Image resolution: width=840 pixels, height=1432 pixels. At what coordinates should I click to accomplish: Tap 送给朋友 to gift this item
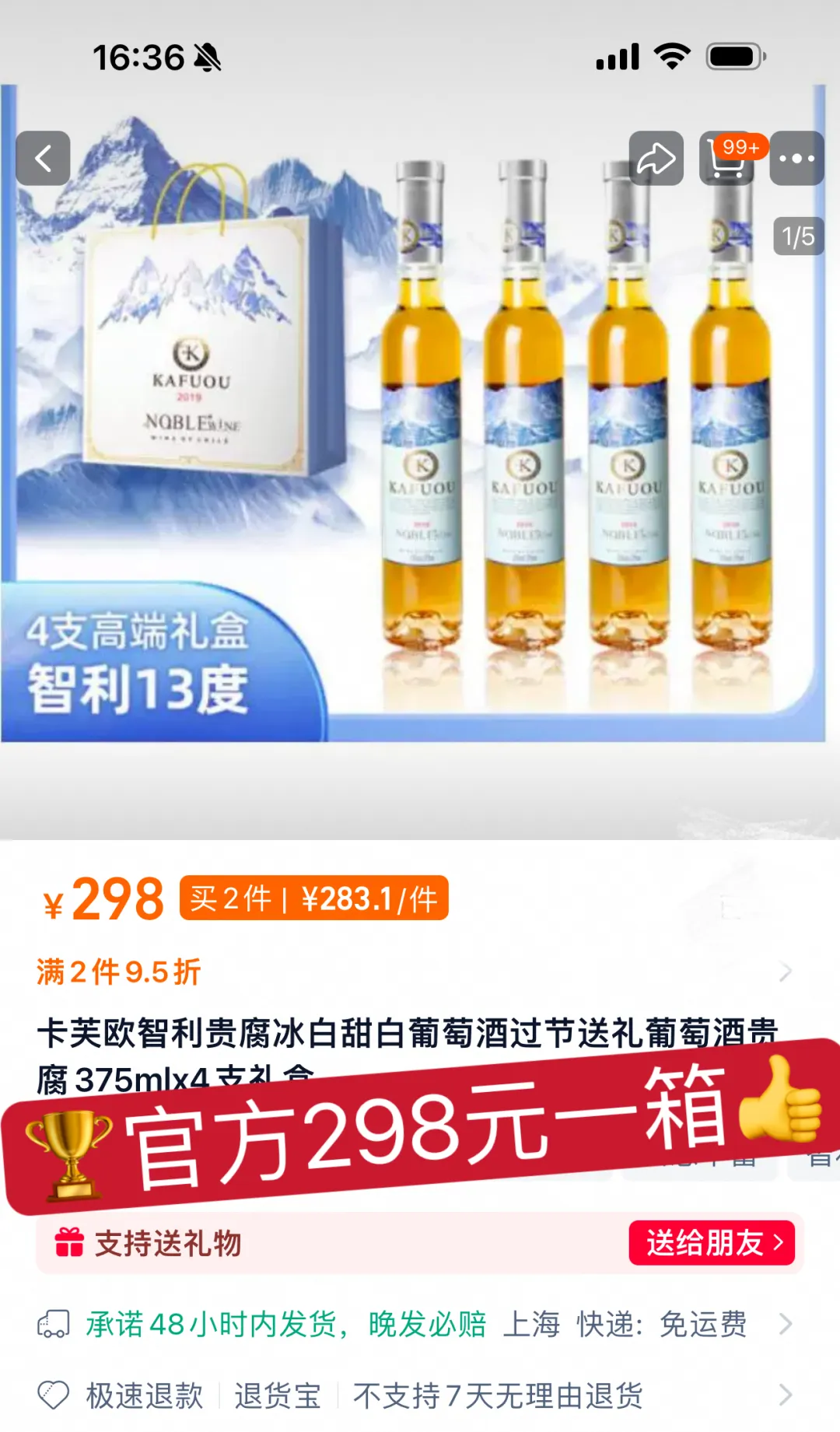tap(712, 1243)
